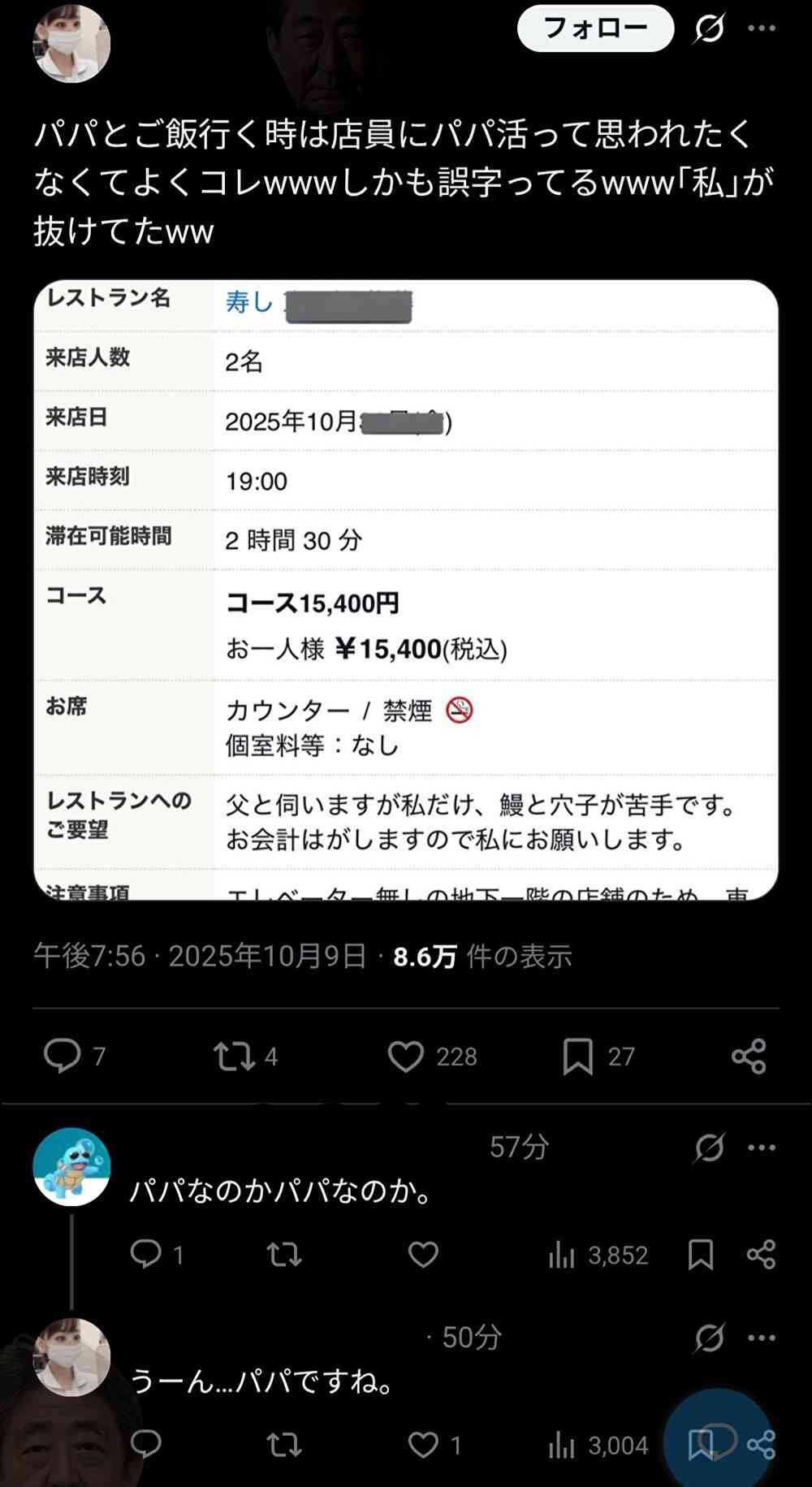Like the reply "うーん...パパですね。"
812x1487 pixels.
[x=423, y=1445]
